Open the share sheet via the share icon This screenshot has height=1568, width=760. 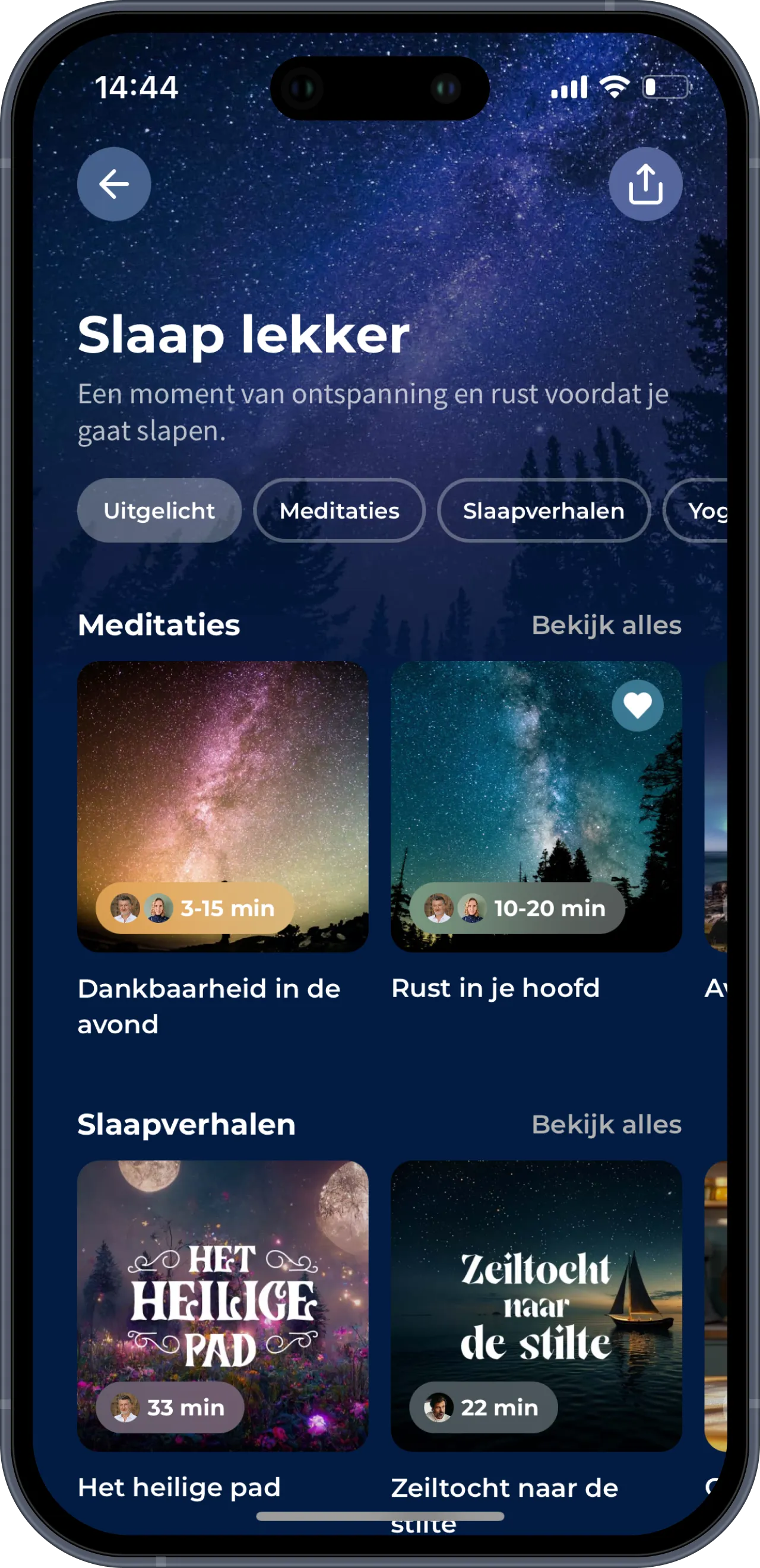point(645,185)
